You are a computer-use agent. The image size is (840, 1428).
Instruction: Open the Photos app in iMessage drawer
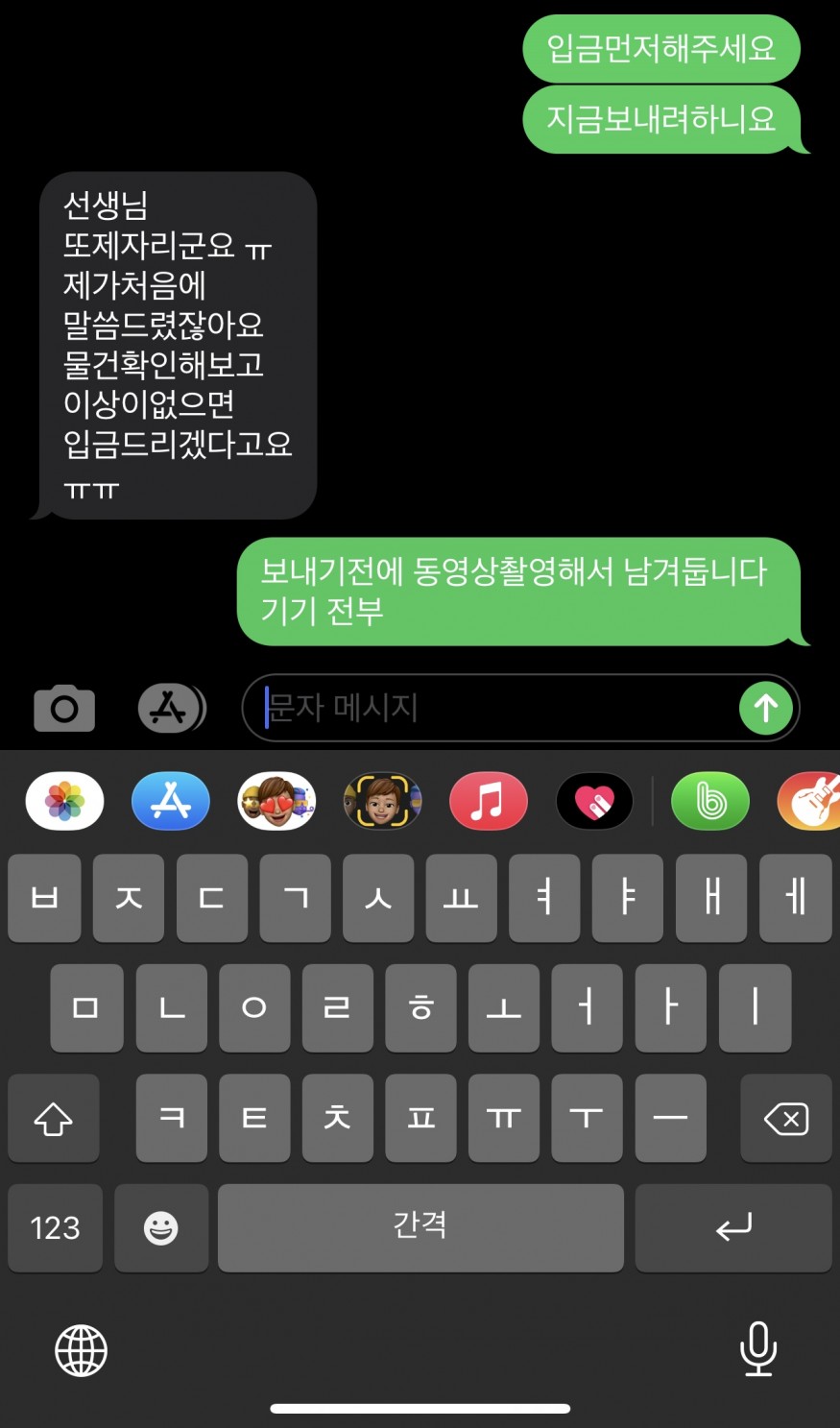(x=64, y=801)
